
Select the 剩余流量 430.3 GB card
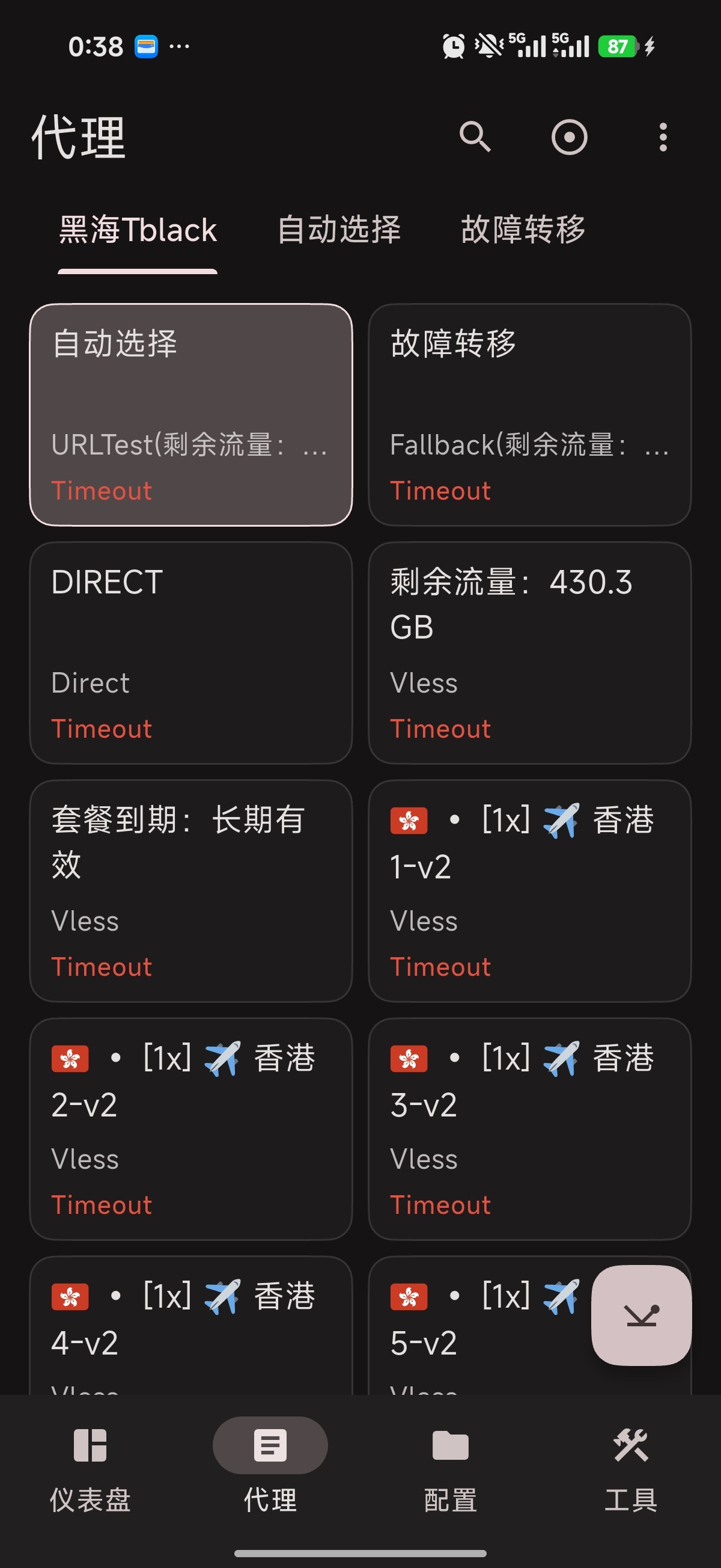529,652
